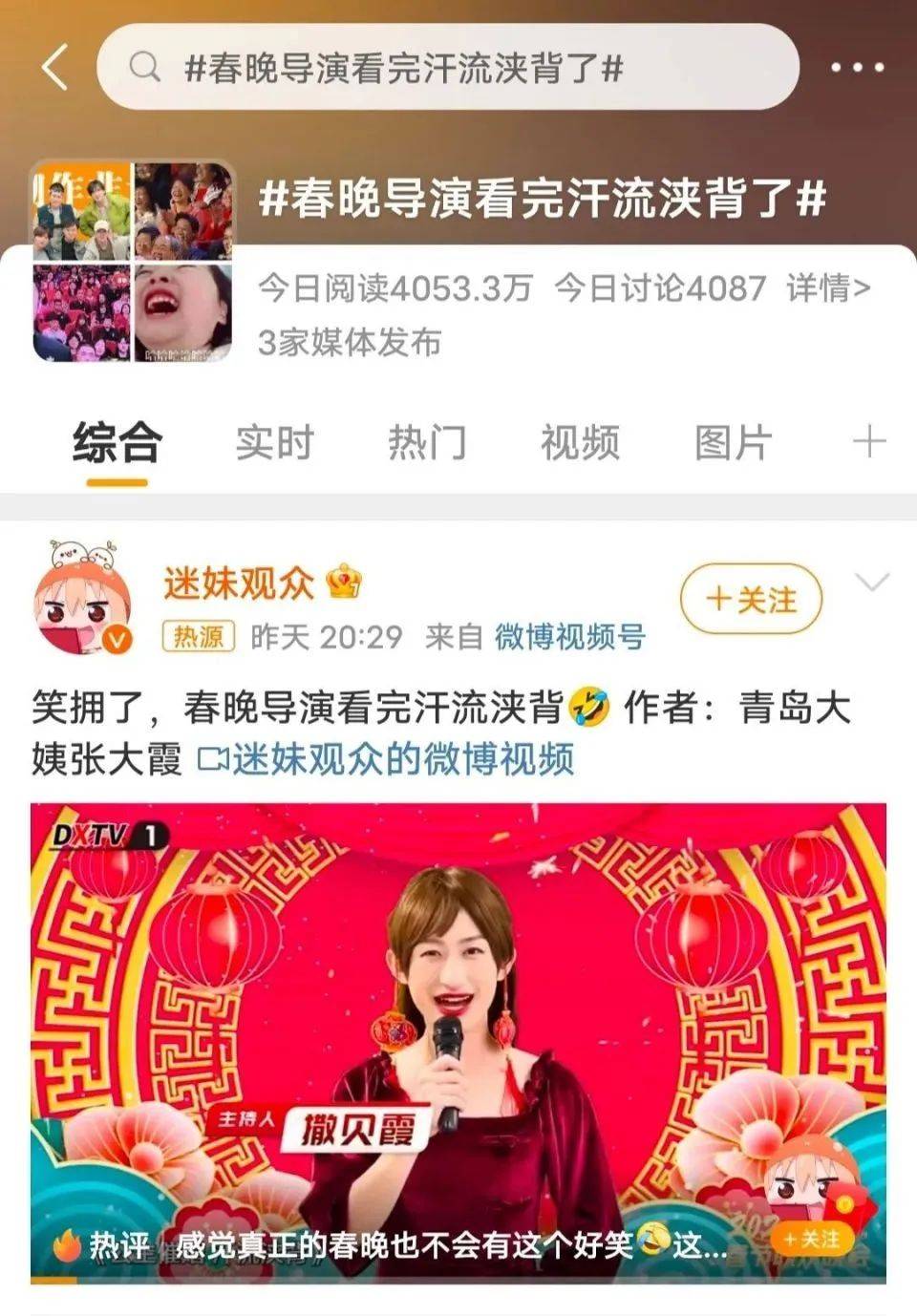Tap the small 关注 button on the video
Image resolution: width=917 pixels, height=1316 pixels.
(812, 1239)
